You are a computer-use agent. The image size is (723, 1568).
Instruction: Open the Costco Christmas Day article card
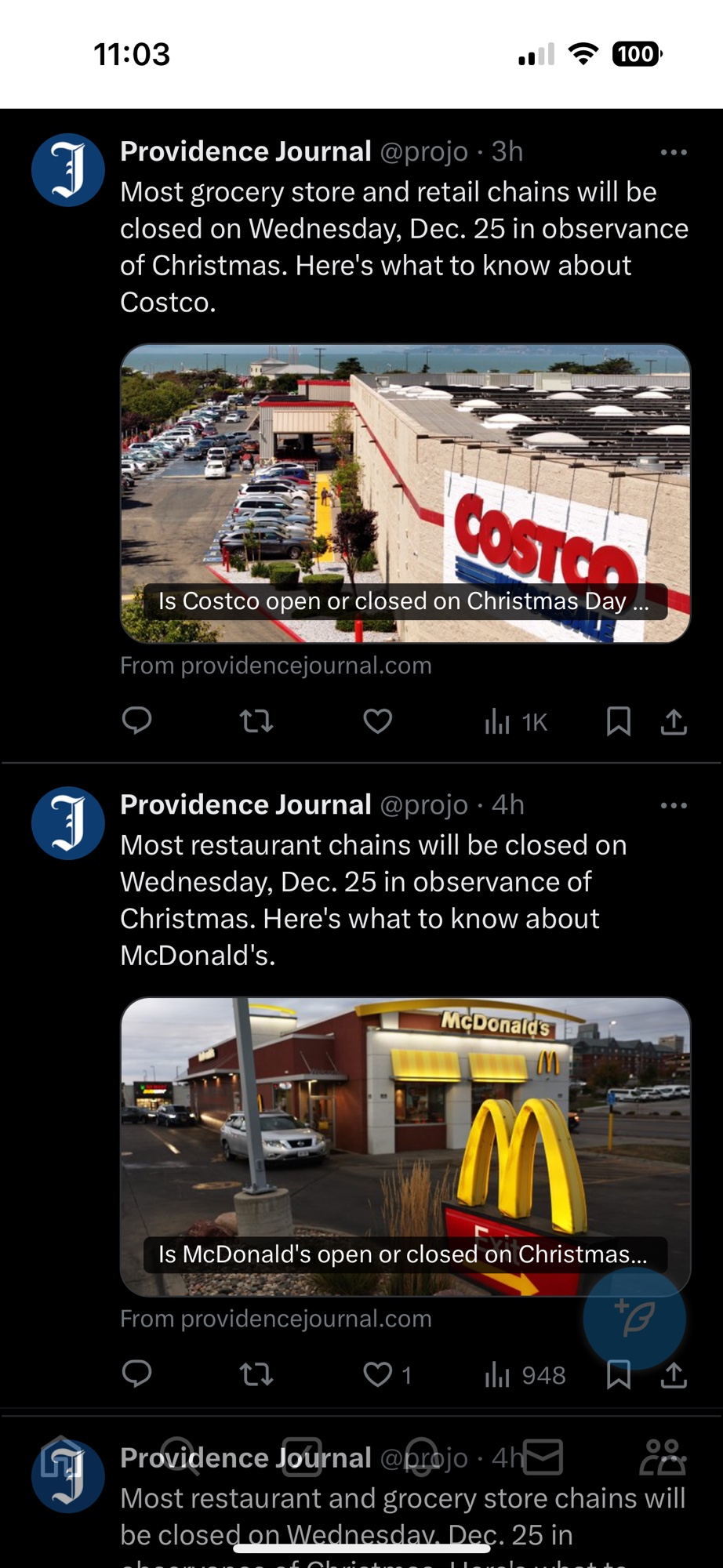click(405, 493)
